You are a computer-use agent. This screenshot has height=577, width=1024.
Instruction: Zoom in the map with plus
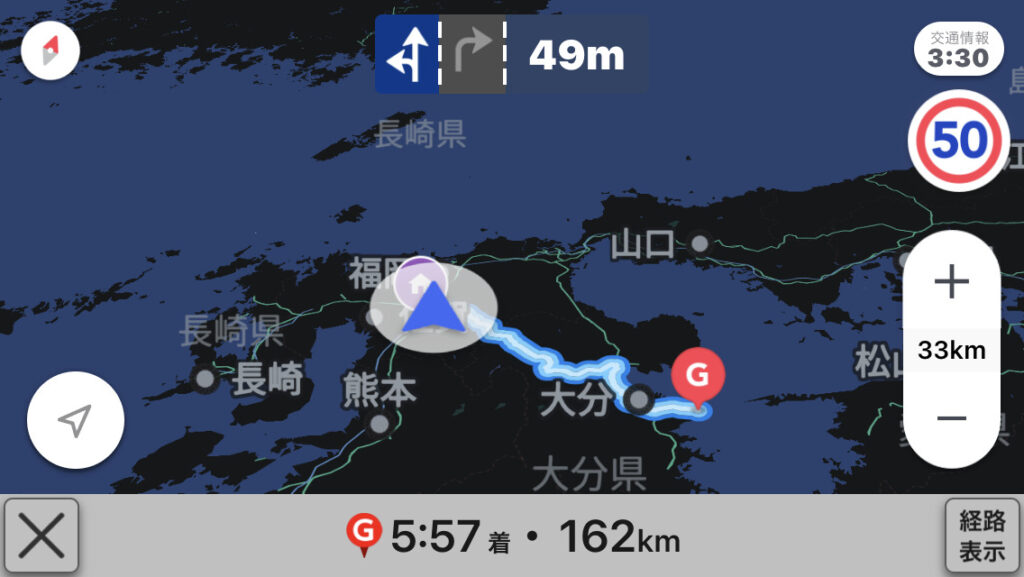coord(951,283)
